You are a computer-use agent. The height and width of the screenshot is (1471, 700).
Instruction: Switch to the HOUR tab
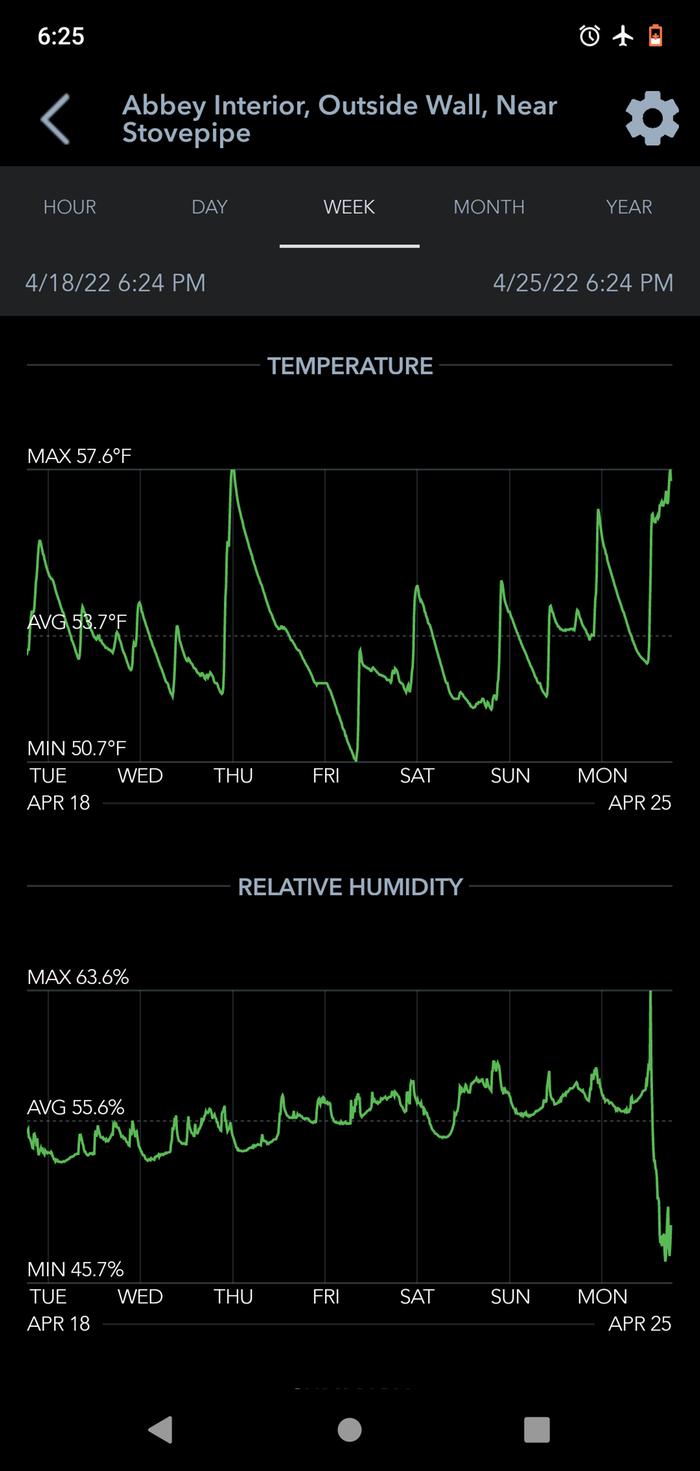pyautogui.click(x=70, y=207)
